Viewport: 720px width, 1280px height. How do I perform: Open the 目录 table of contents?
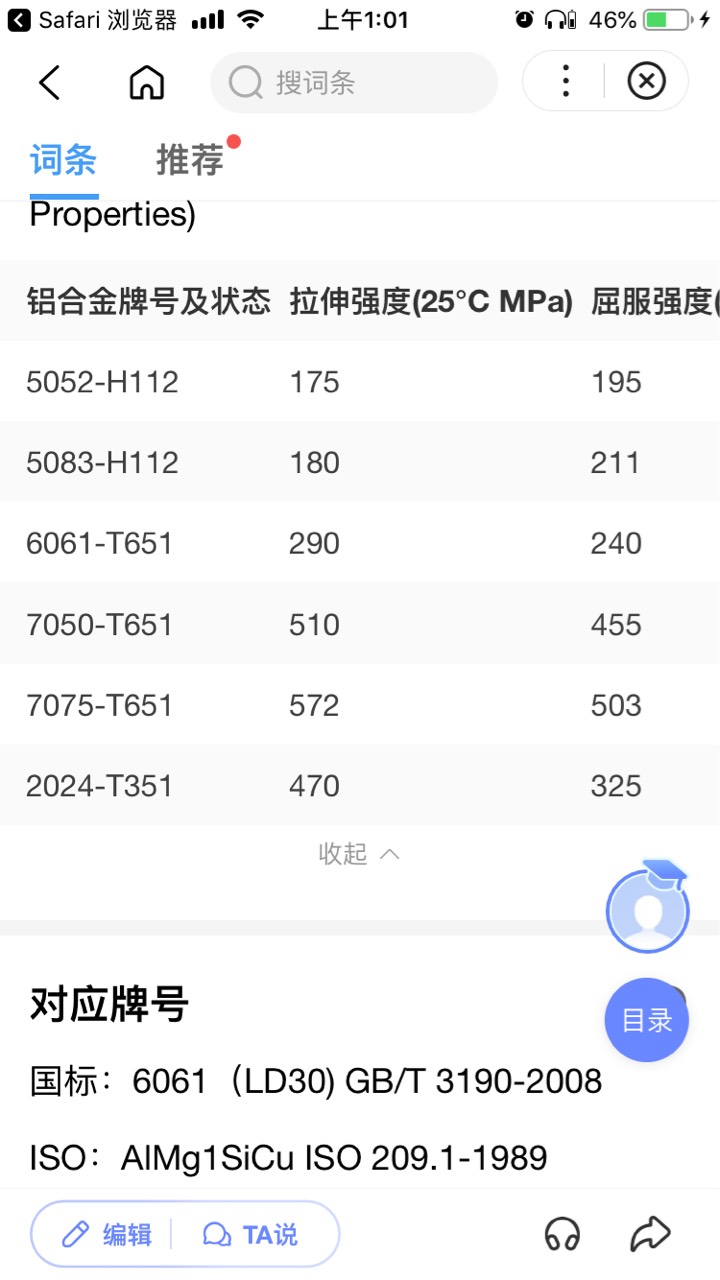[x=647, y=1020]
